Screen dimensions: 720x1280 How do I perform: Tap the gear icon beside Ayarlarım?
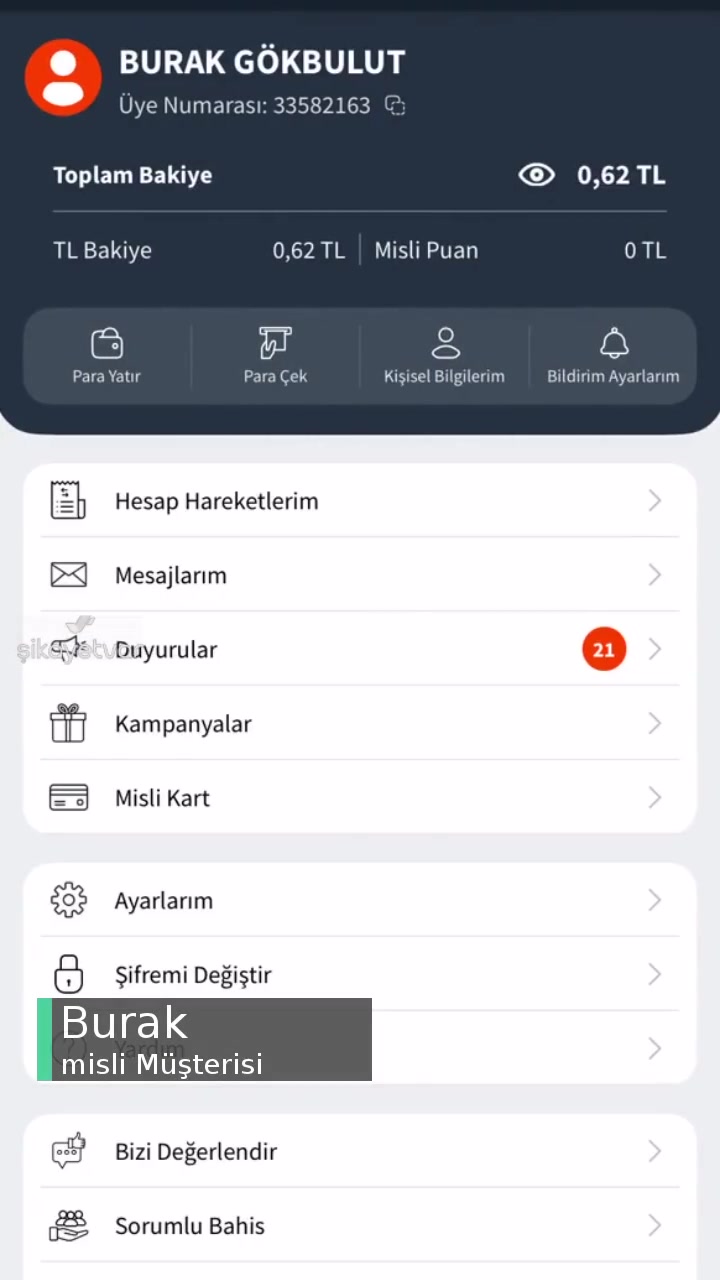coord(68,899)
